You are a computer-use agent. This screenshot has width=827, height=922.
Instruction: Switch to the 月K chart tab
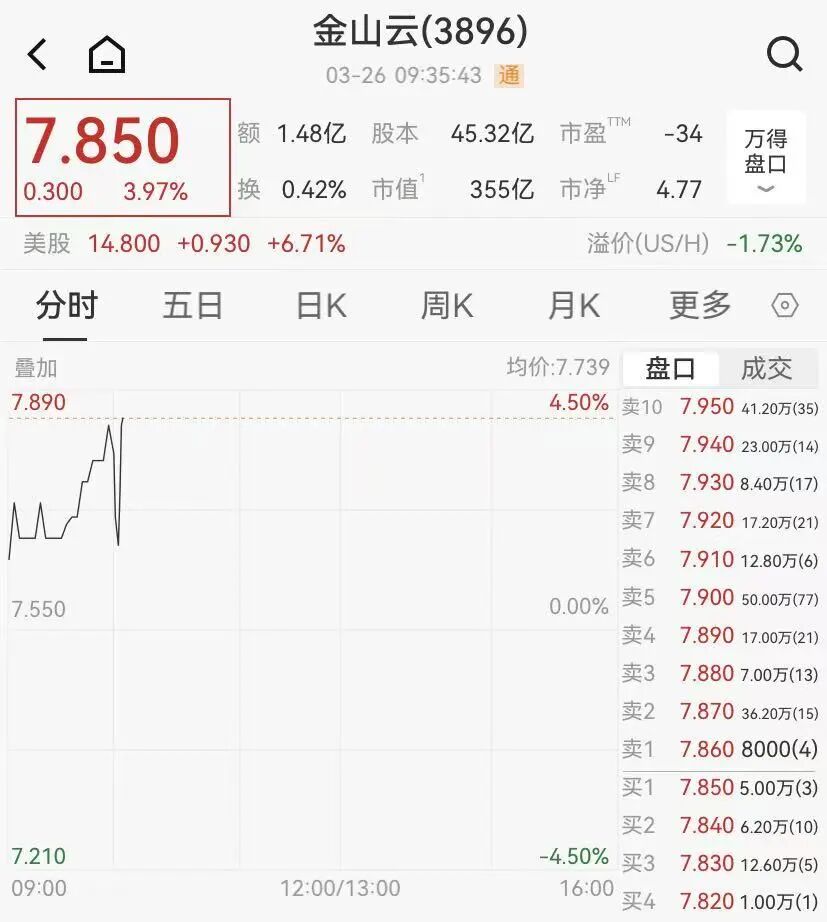tap(573, 306)
